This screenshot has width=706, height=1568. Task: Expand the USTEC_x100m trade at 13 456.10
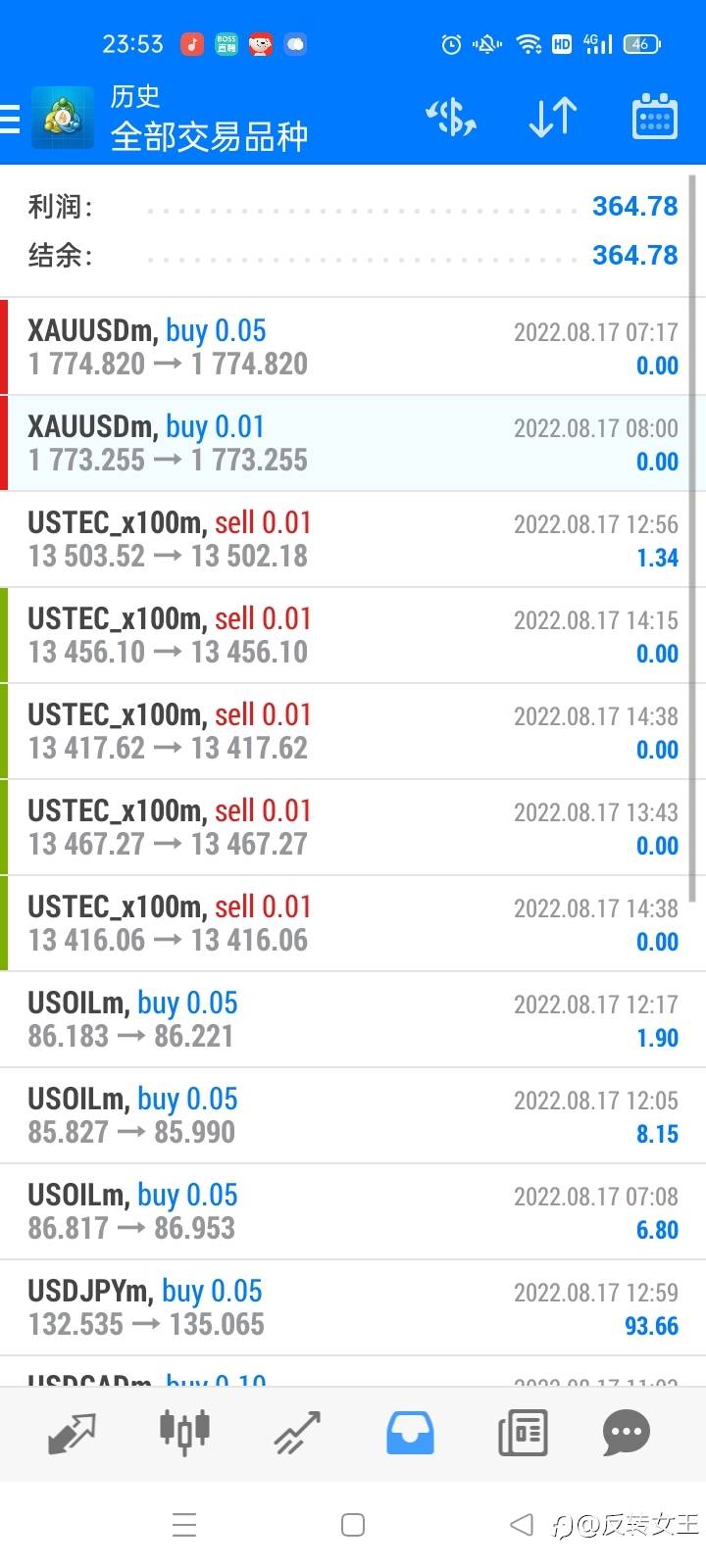click(x=353, y=635)
